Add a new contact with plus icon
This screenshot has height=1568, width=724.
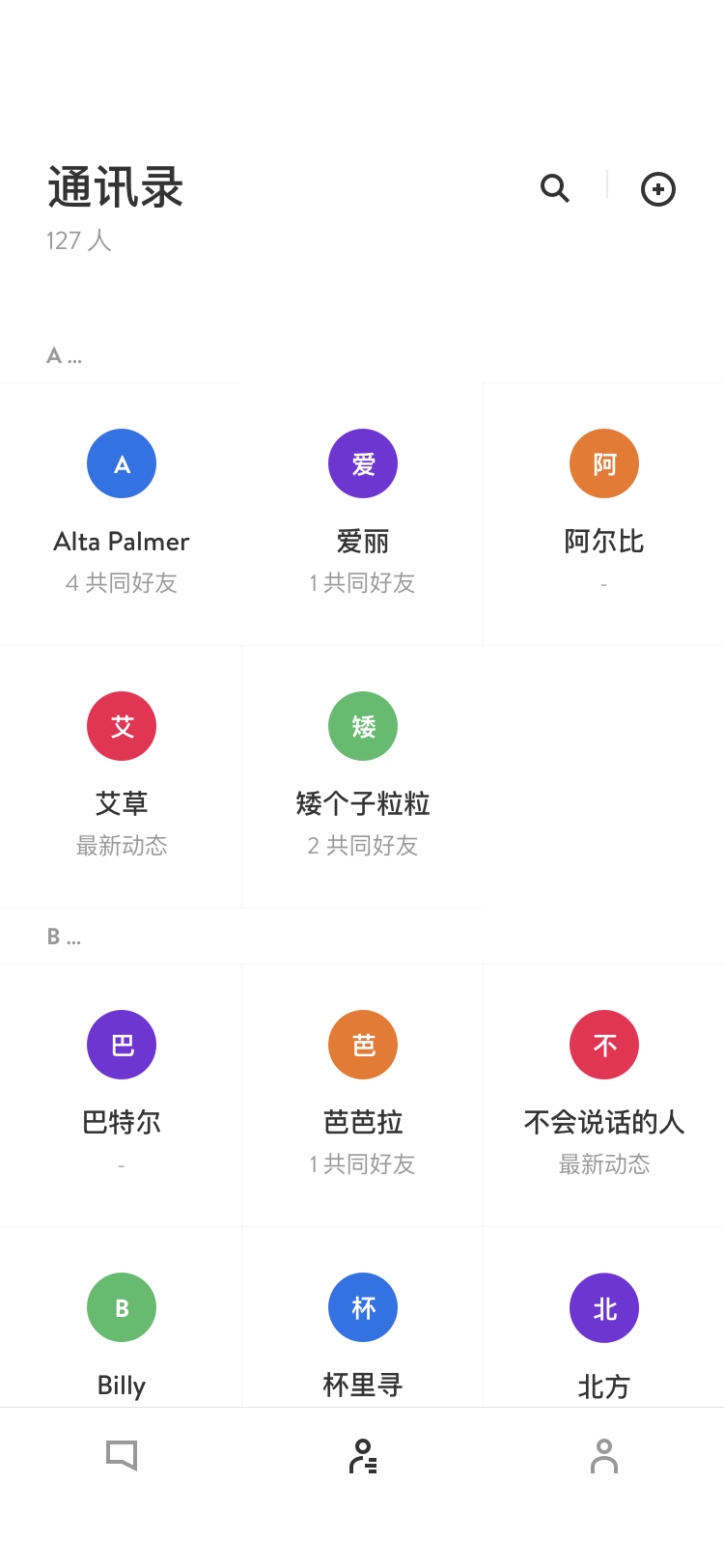[658, 189]
